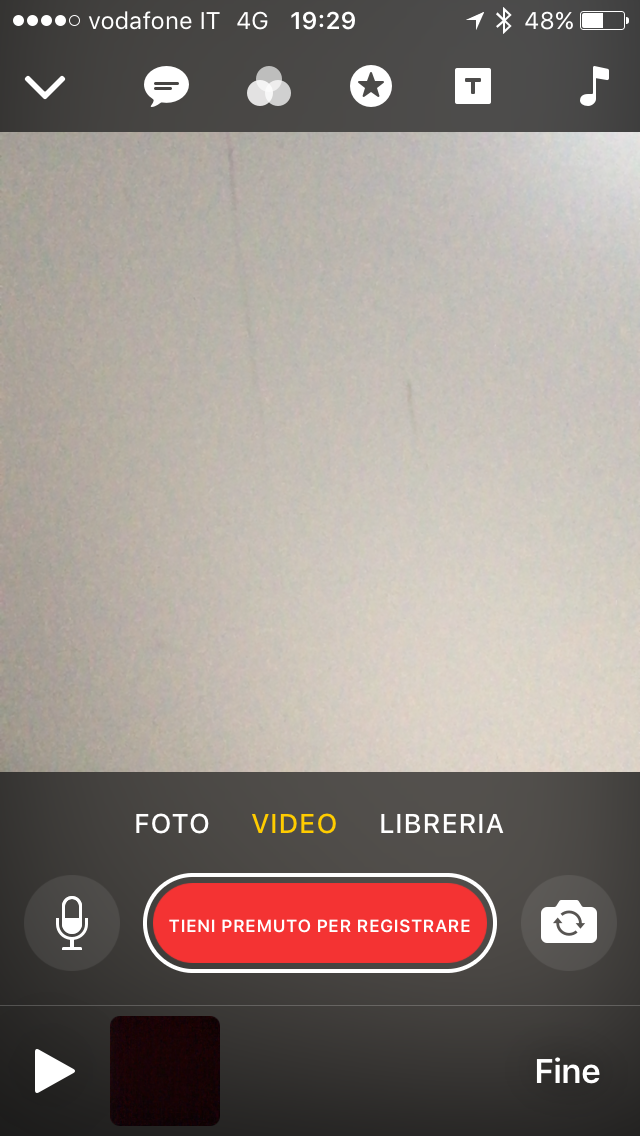
Task: Tap the down chevron in the top bar
Action: (45, 87)
